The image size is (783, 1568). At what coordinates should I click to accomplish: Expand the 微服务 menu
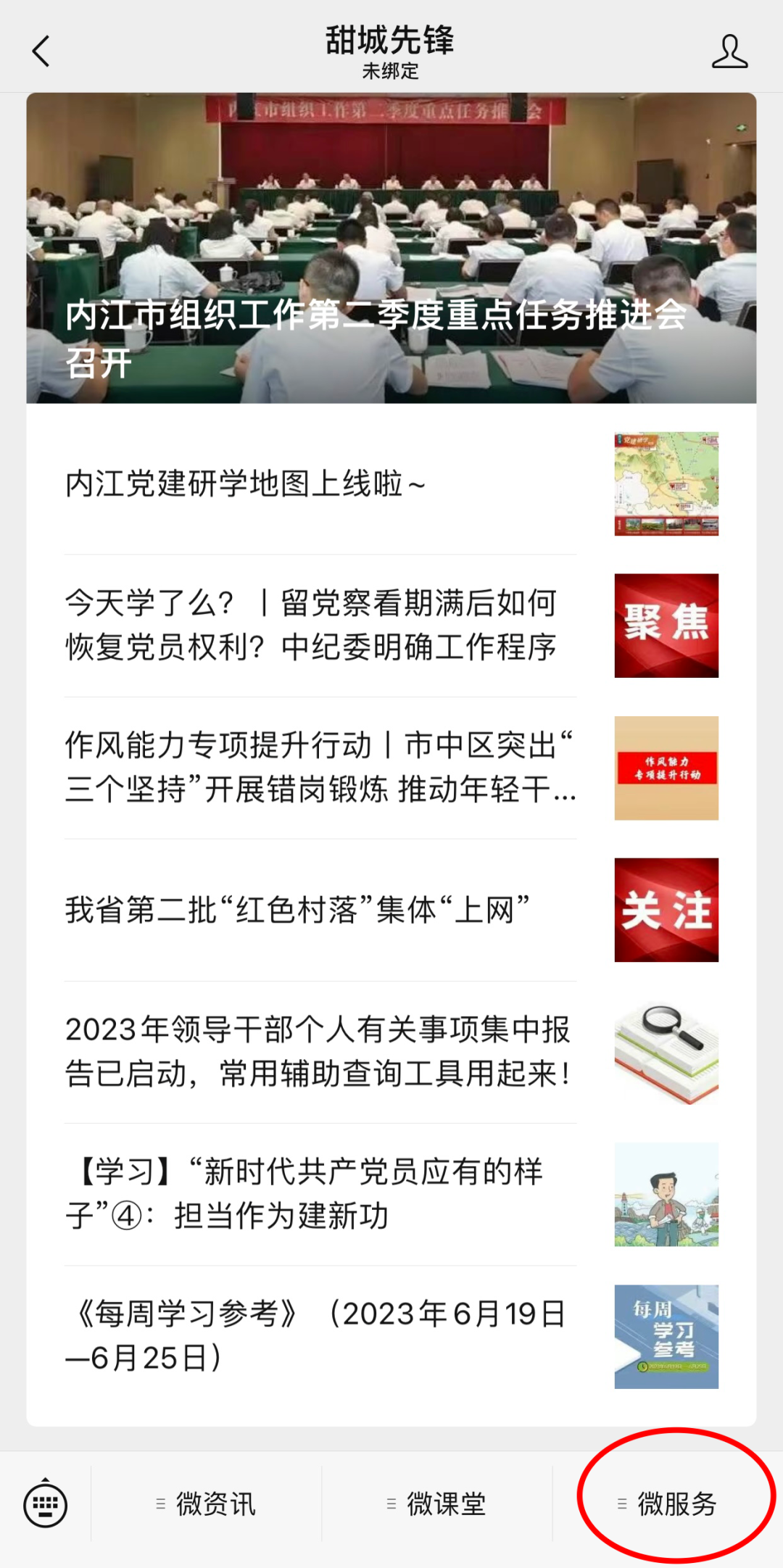pyautogui.click(x=668, y=1503)
